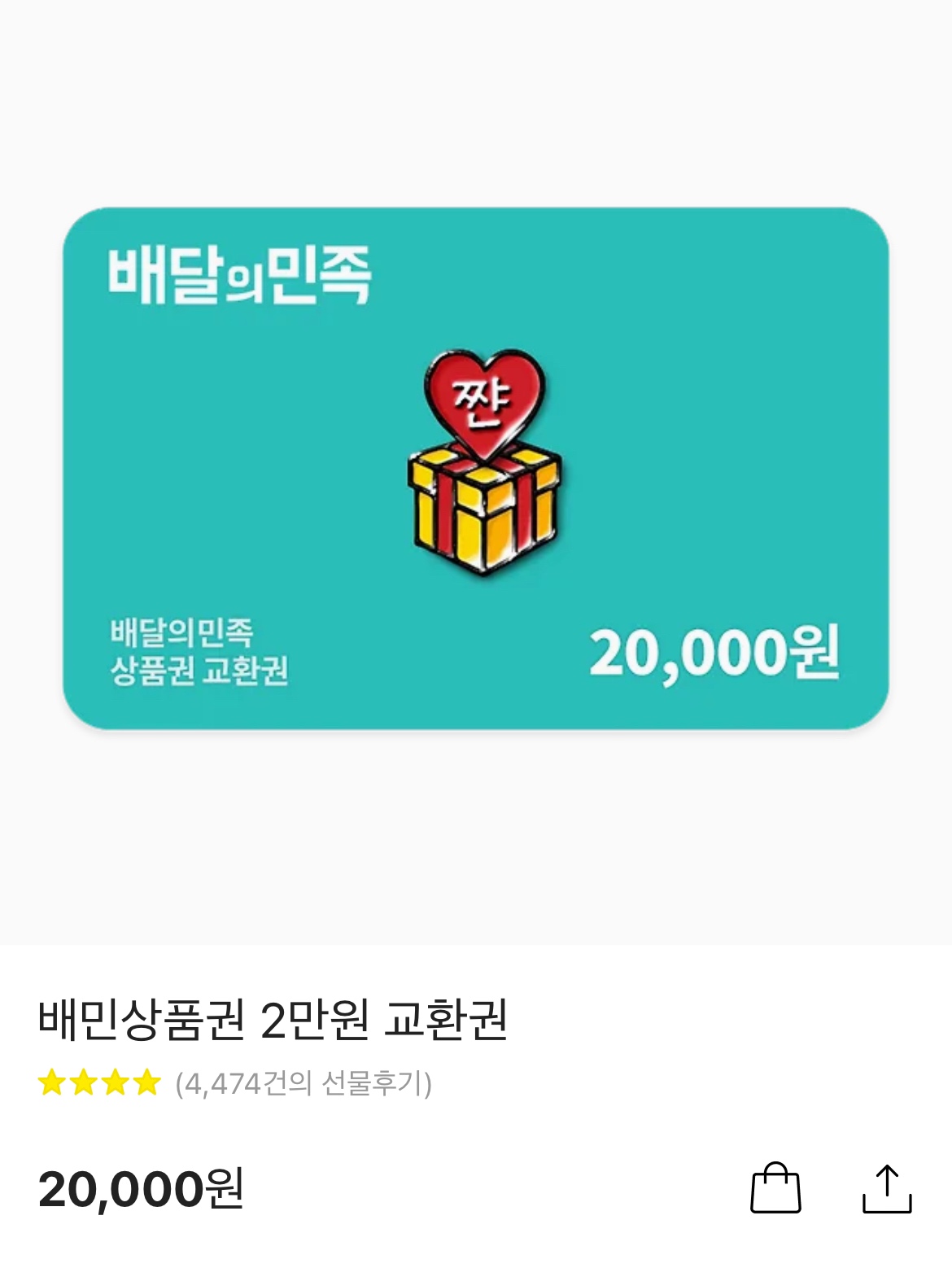Open the 4,474 gift reviews
Screen dimensions: 952x1268
tap(303, 1083)
